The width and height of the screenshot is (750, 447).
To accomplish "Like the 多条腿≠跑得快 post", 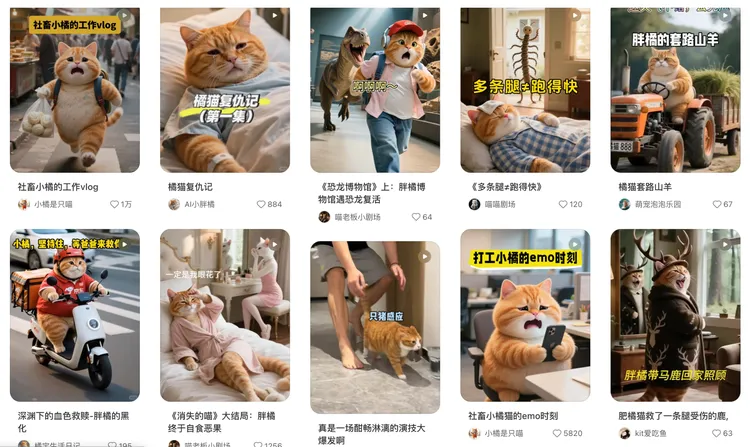I will 562,204.
